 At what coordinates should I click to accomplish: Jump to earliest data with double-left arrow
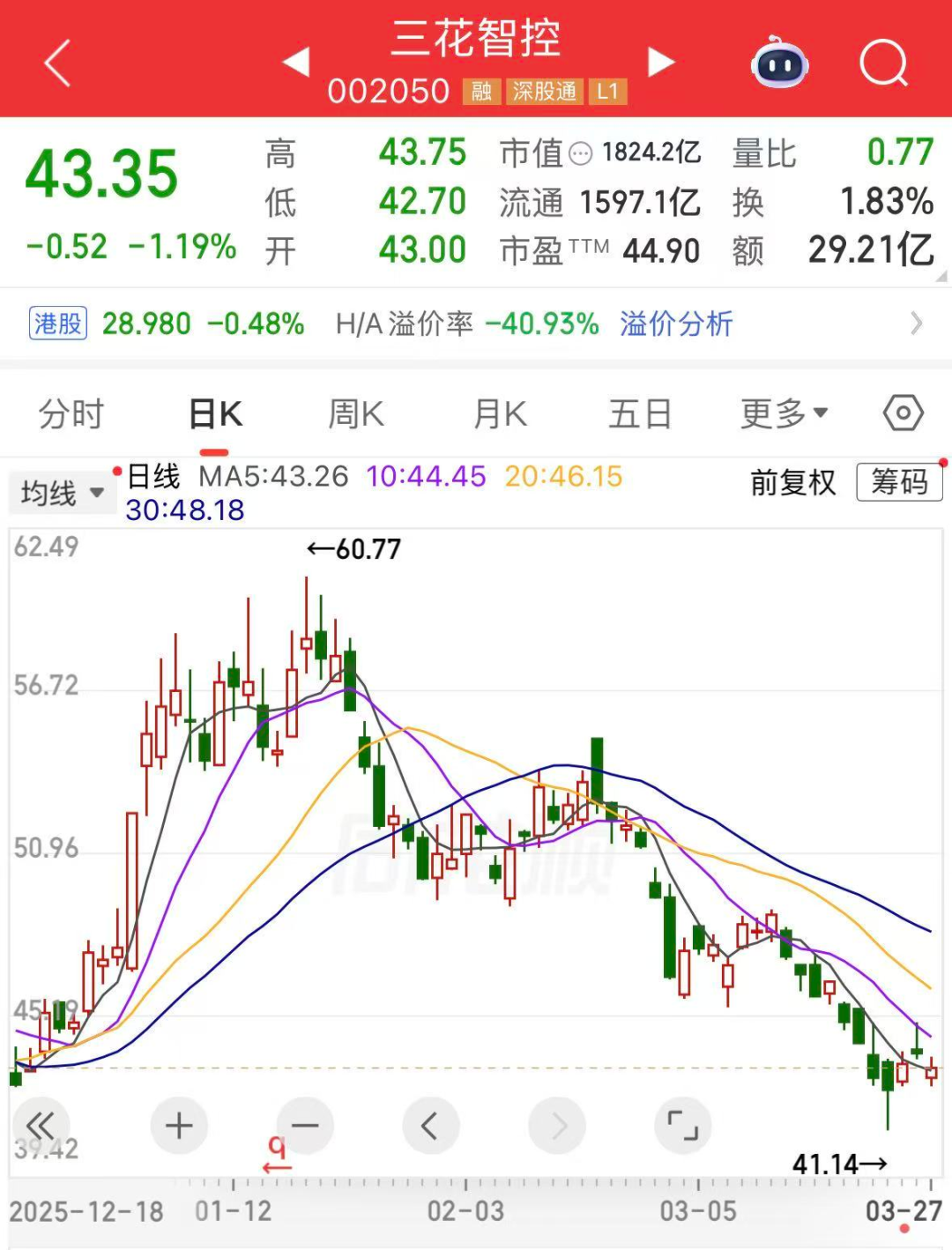coord(40,1126)
